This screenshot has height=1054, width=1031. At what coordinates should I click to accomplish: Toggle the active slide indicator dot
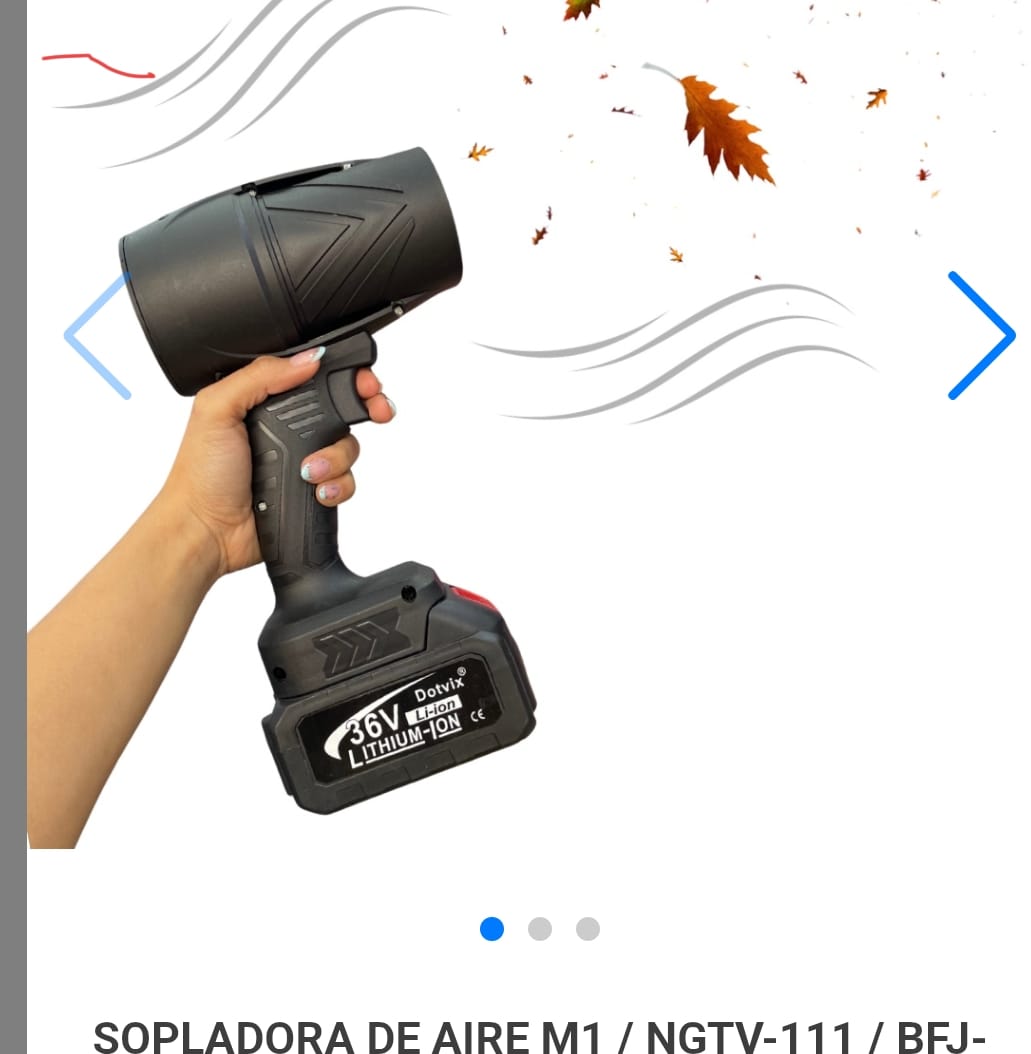click(x=491, y=929)
